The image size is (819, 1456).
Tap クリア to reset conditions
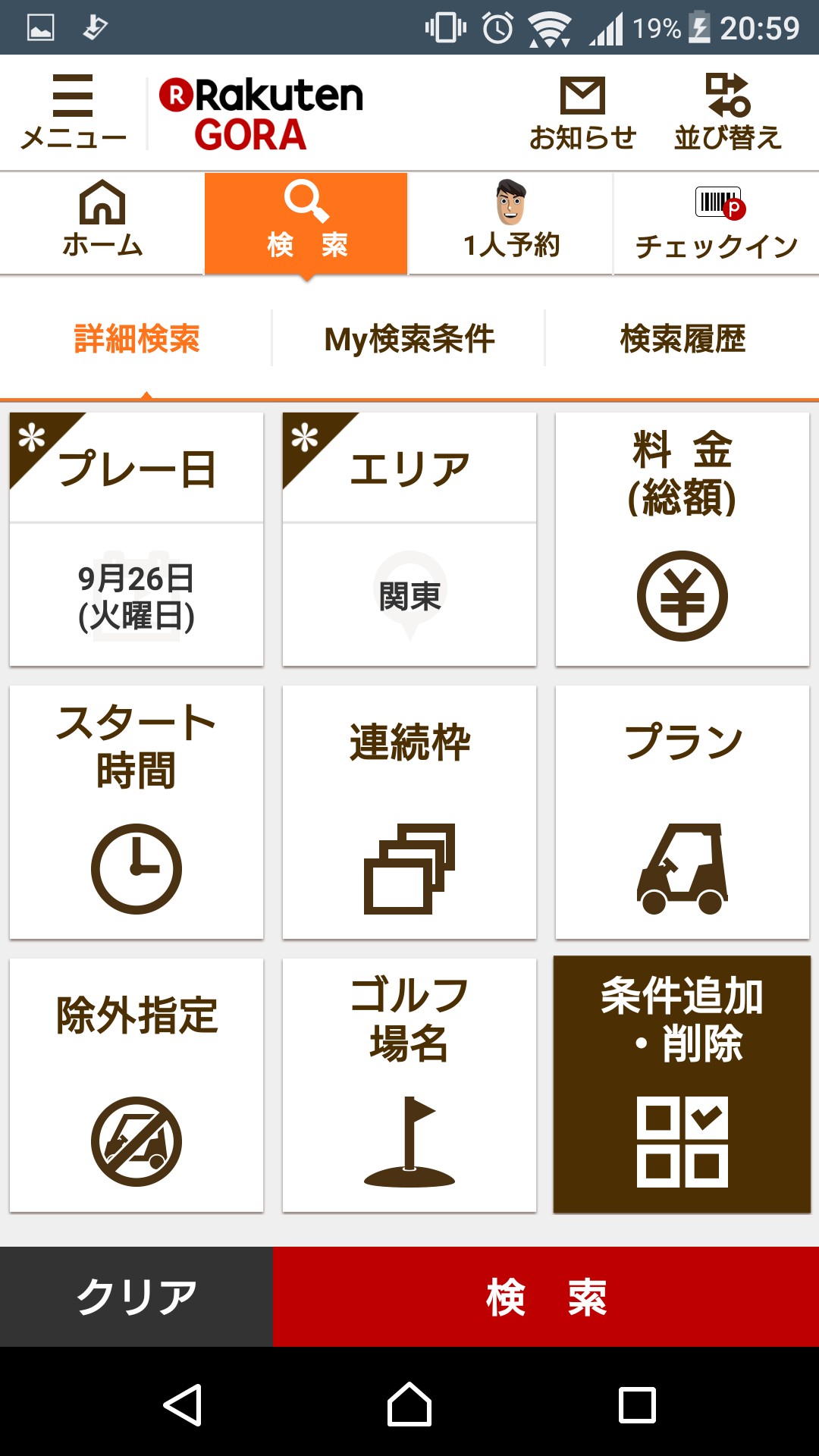click(136, 1297)
